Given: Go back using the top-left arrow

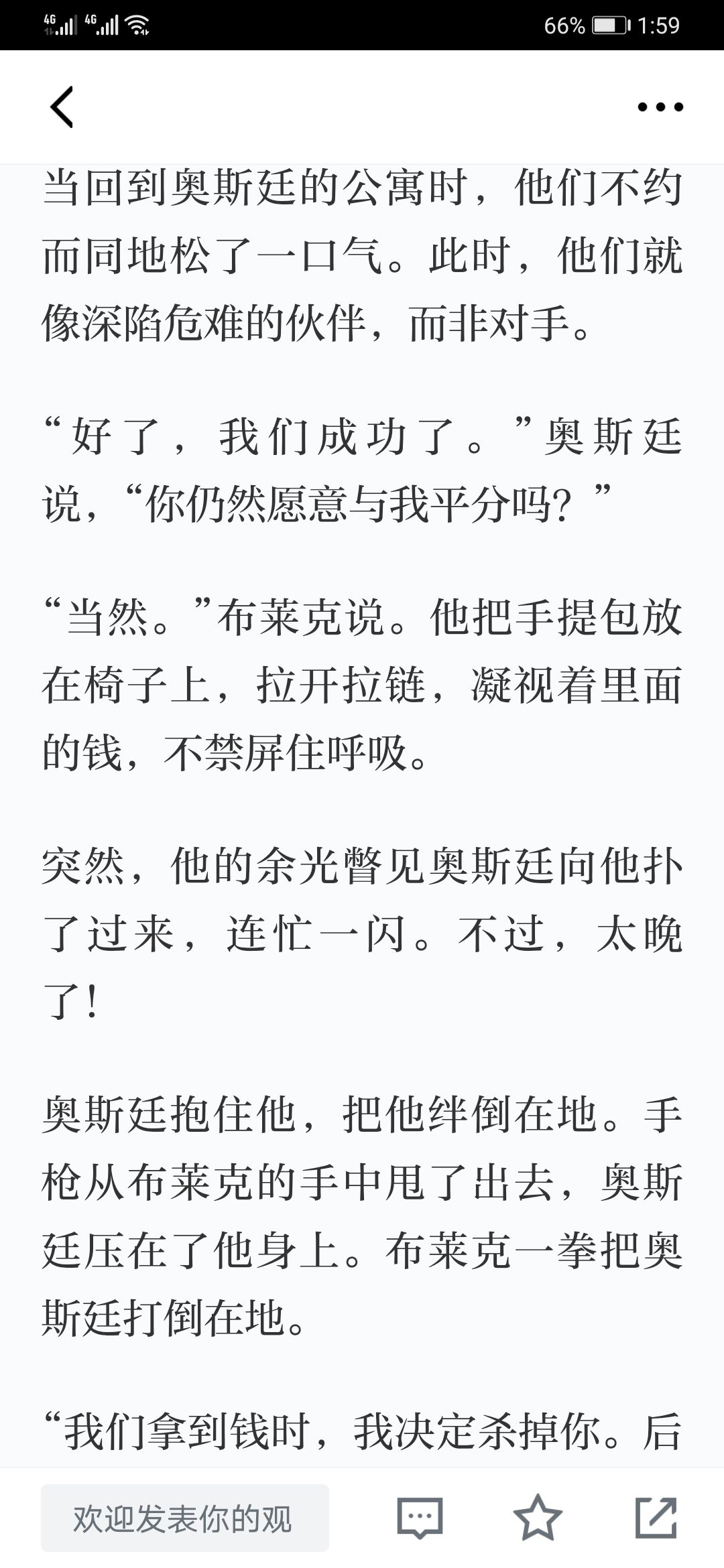Looking at the screenshot, I should 62,107.
